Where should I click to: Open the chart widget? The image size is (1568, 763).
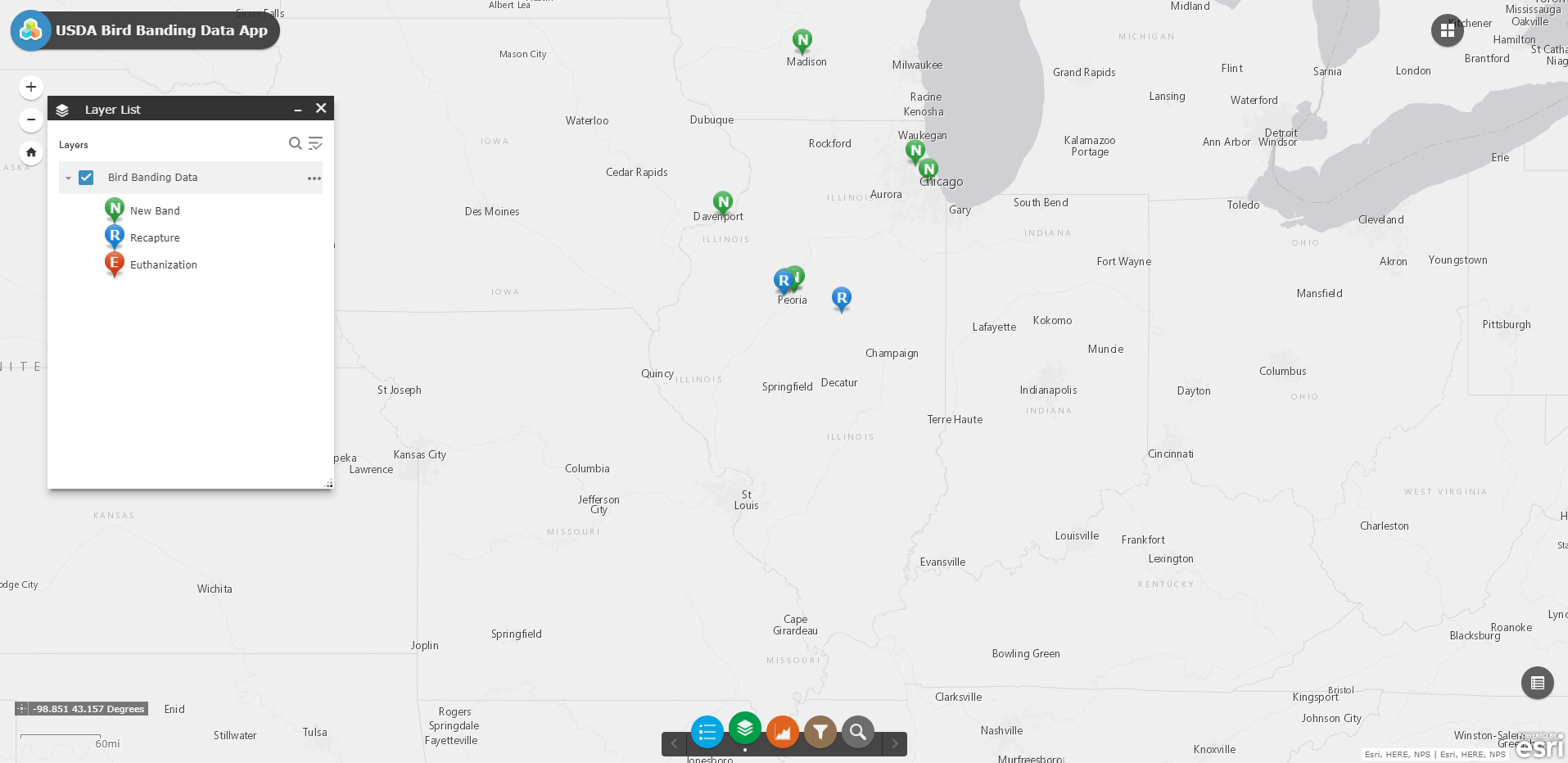tap(783, 732)
